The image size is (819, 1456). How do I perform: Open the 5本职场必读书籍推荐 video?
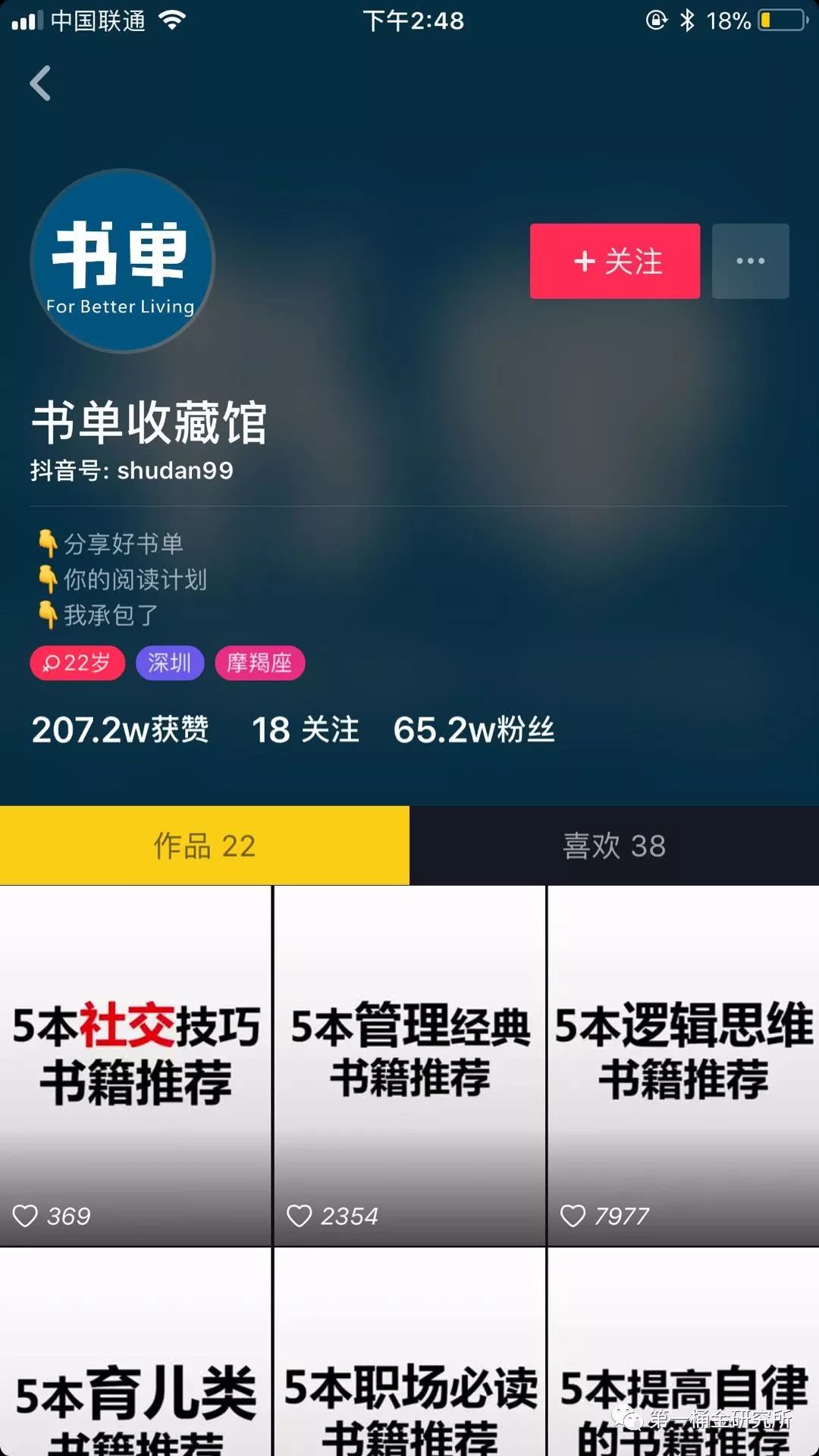tap(409, 1357)
